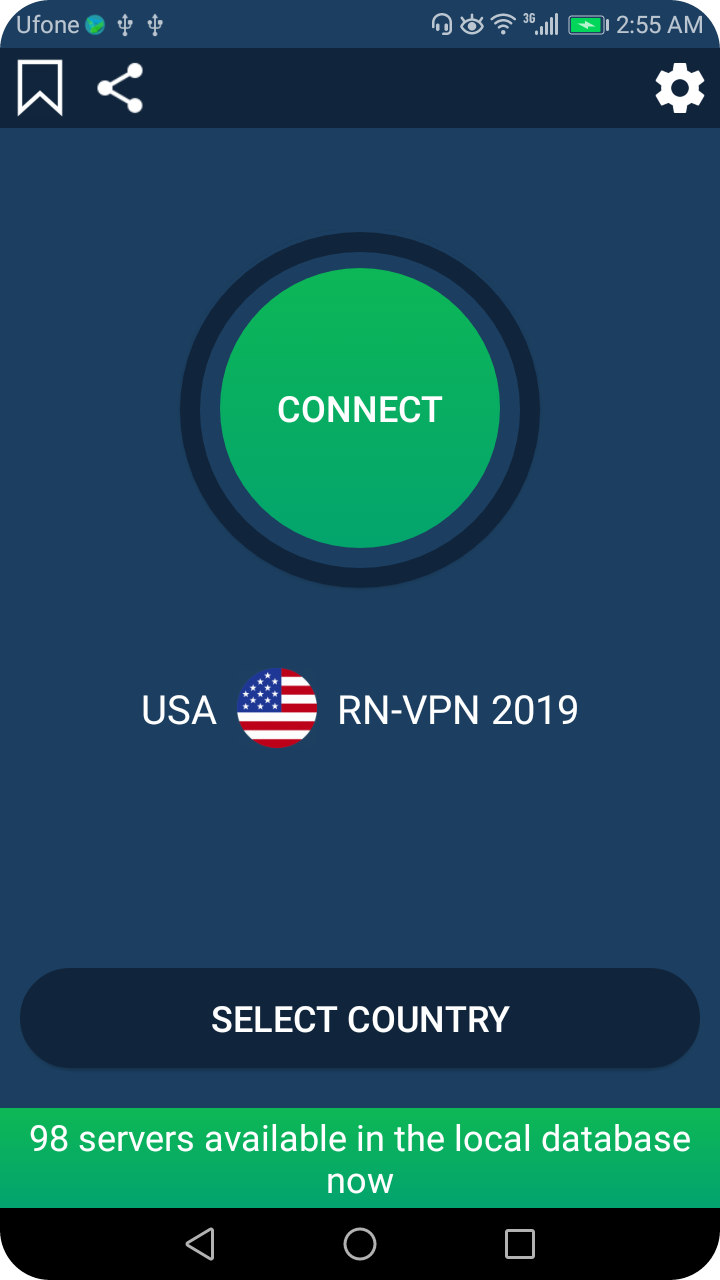
Task: Open the SELECT COUNTRY list
Action: (x=360, y=1018)
